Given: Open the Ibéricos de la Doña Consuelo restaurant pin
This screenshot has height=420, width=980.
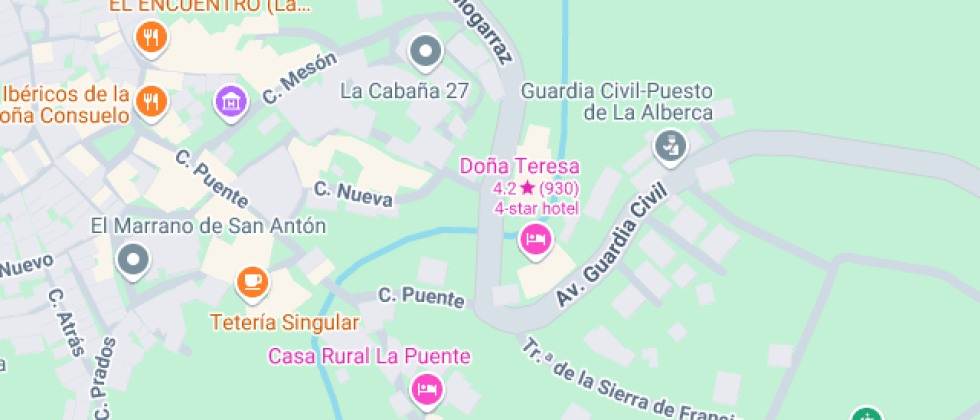Looking at the screenshot, I should pyautogui.click(x=151, y=100).
